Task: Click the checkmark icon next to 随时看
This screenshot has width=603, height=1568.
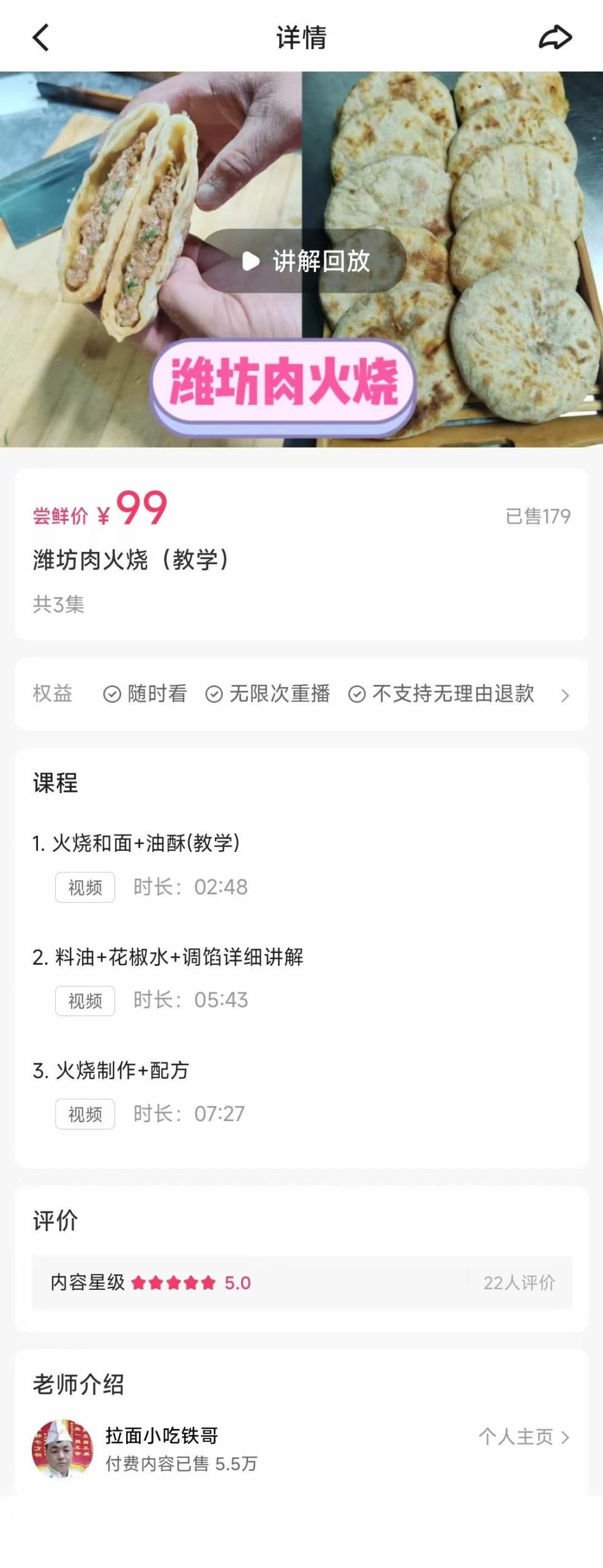Action: tap(111, 694)
